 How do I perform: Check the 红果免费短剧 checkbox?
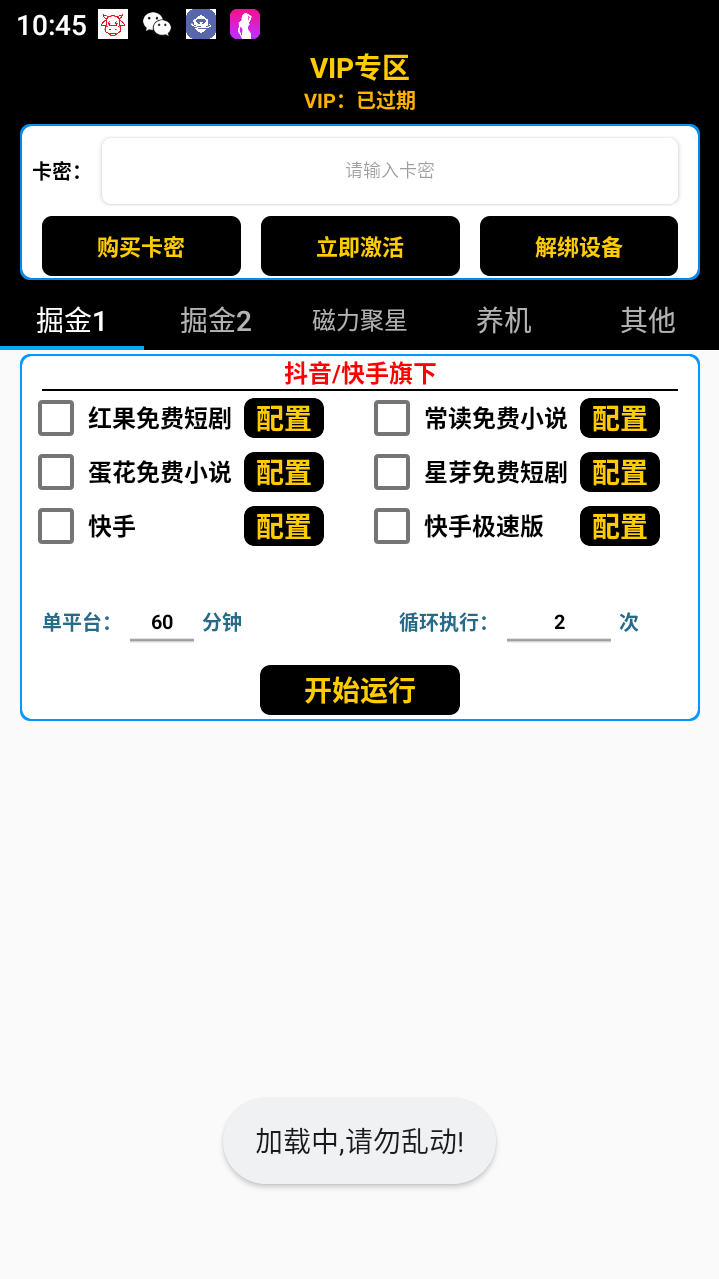point(56,418)
